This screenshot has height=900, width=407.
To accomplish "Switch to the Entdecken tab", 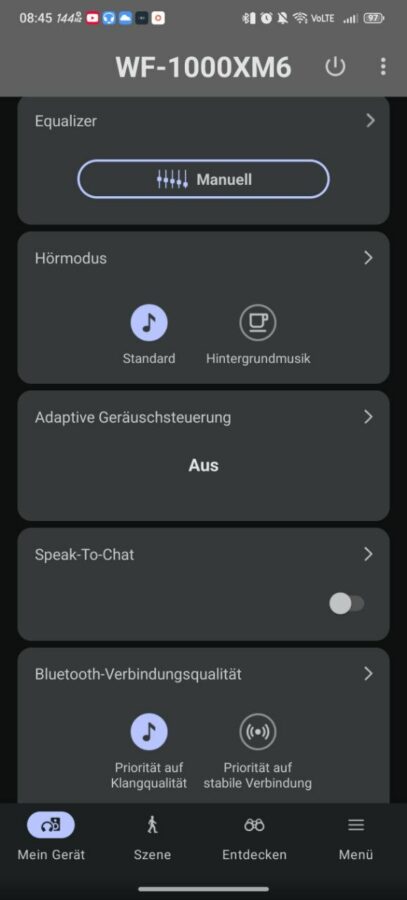I will 254,837.
